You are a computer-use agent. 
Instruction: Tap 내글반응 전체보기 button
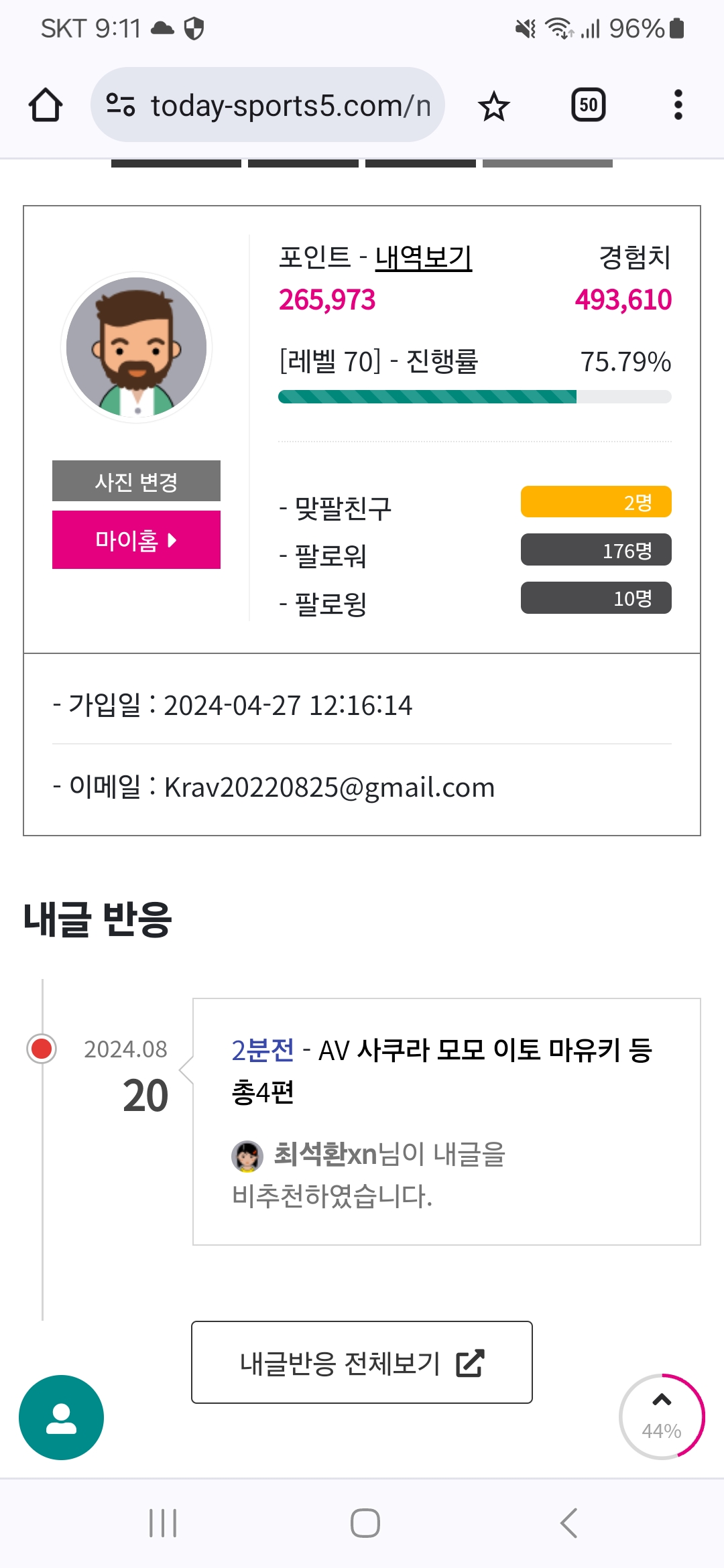(362, 1362)
